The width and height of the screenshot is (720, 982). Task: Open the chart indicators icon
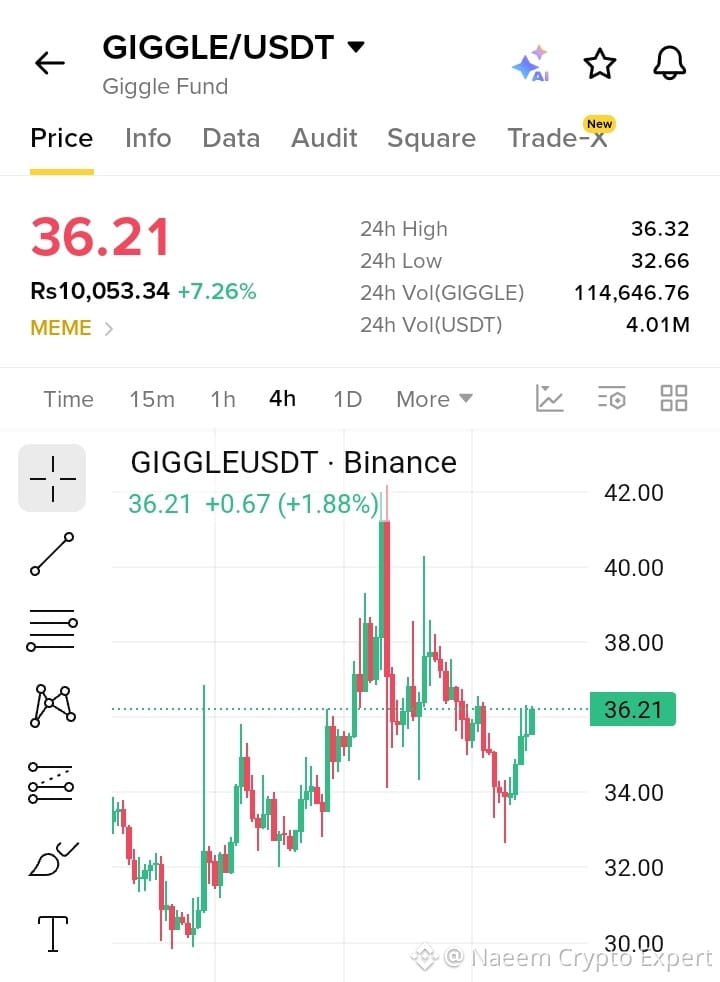[550, 398]
